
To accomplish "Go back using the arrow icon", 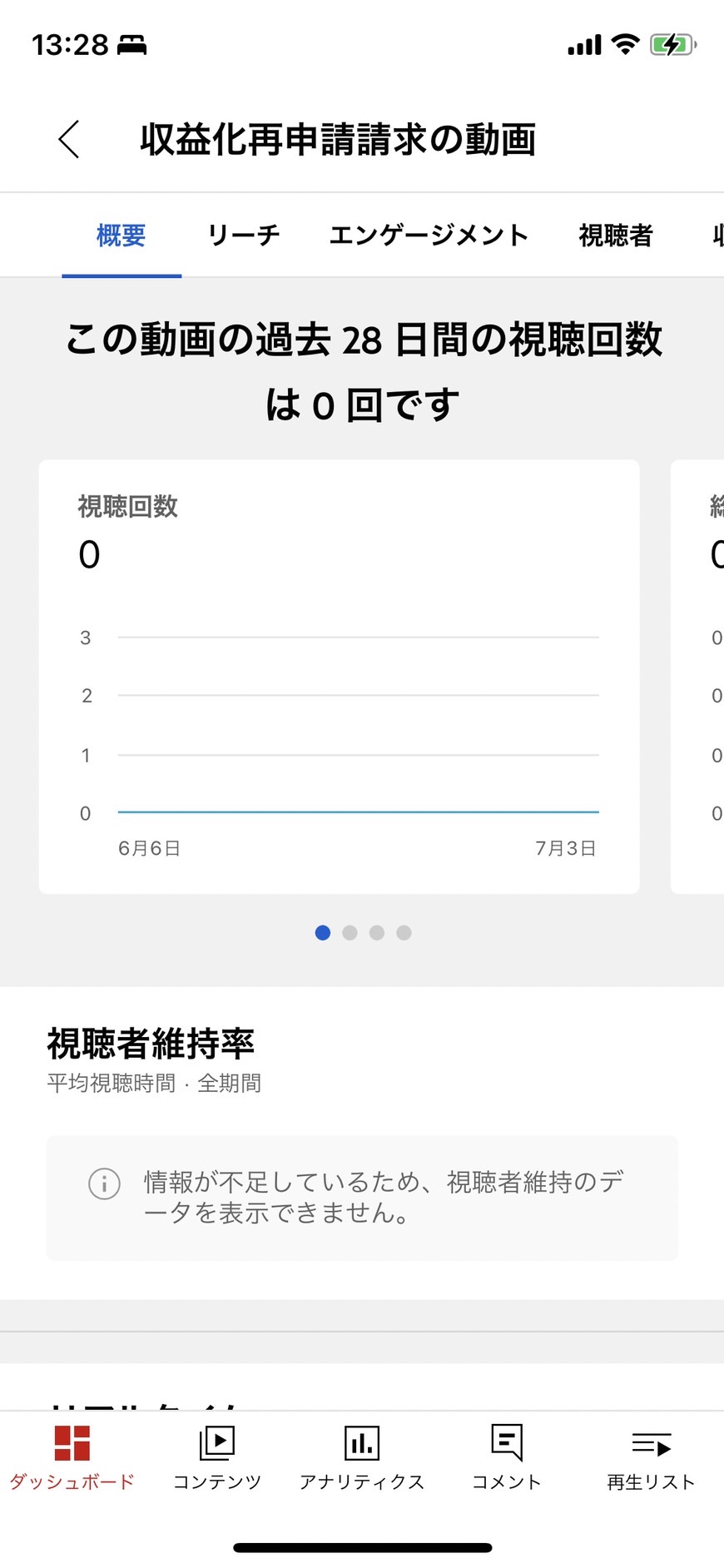I will tap(70, 139).
